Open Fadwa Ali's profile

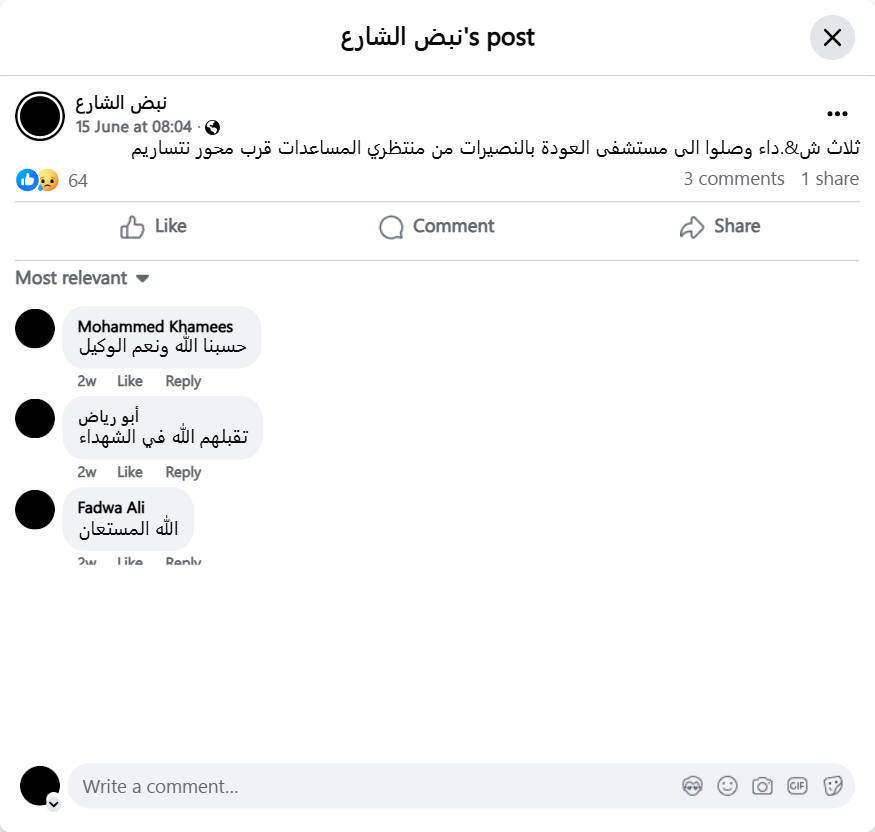click(111, 507)
